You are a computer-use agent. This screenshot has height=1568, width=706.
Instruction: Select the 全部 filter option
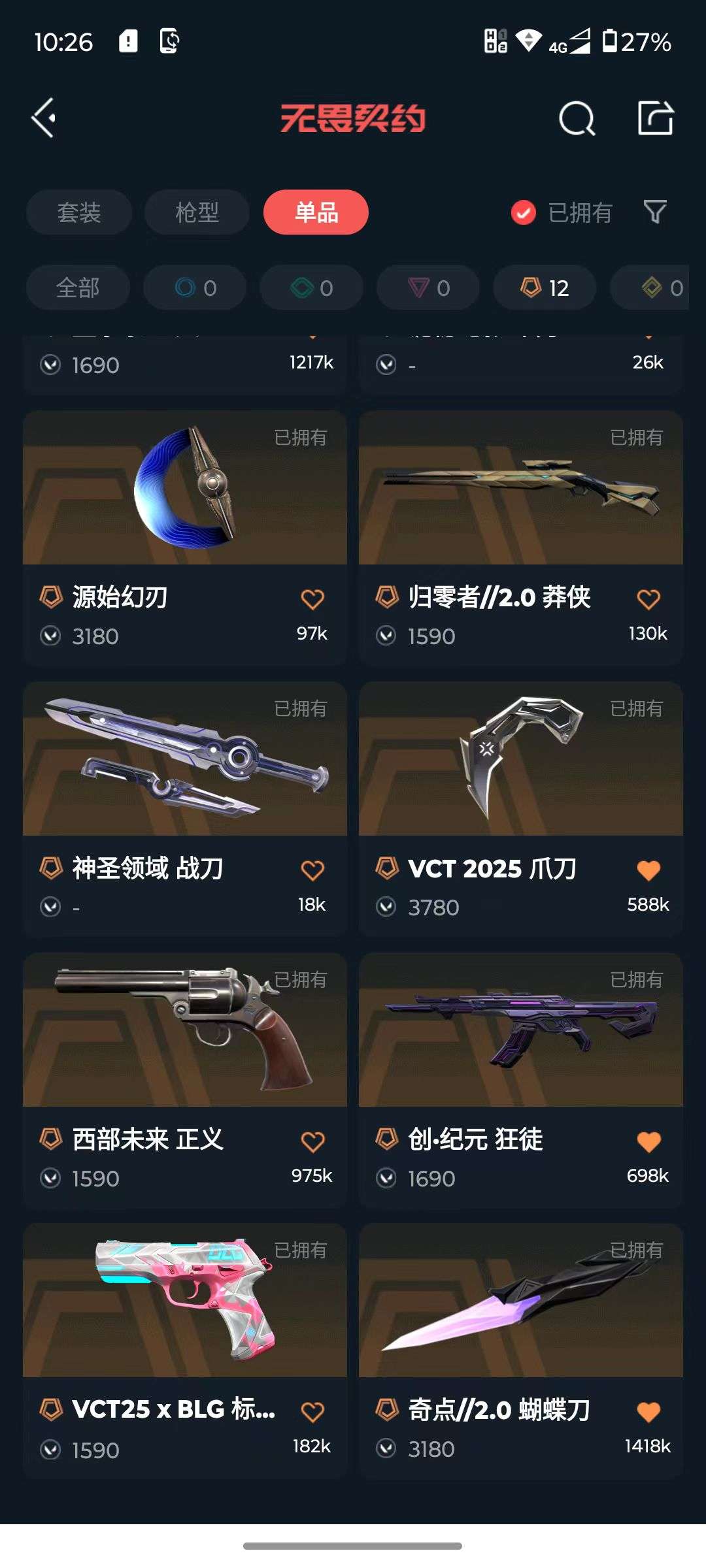pos(78,288)
